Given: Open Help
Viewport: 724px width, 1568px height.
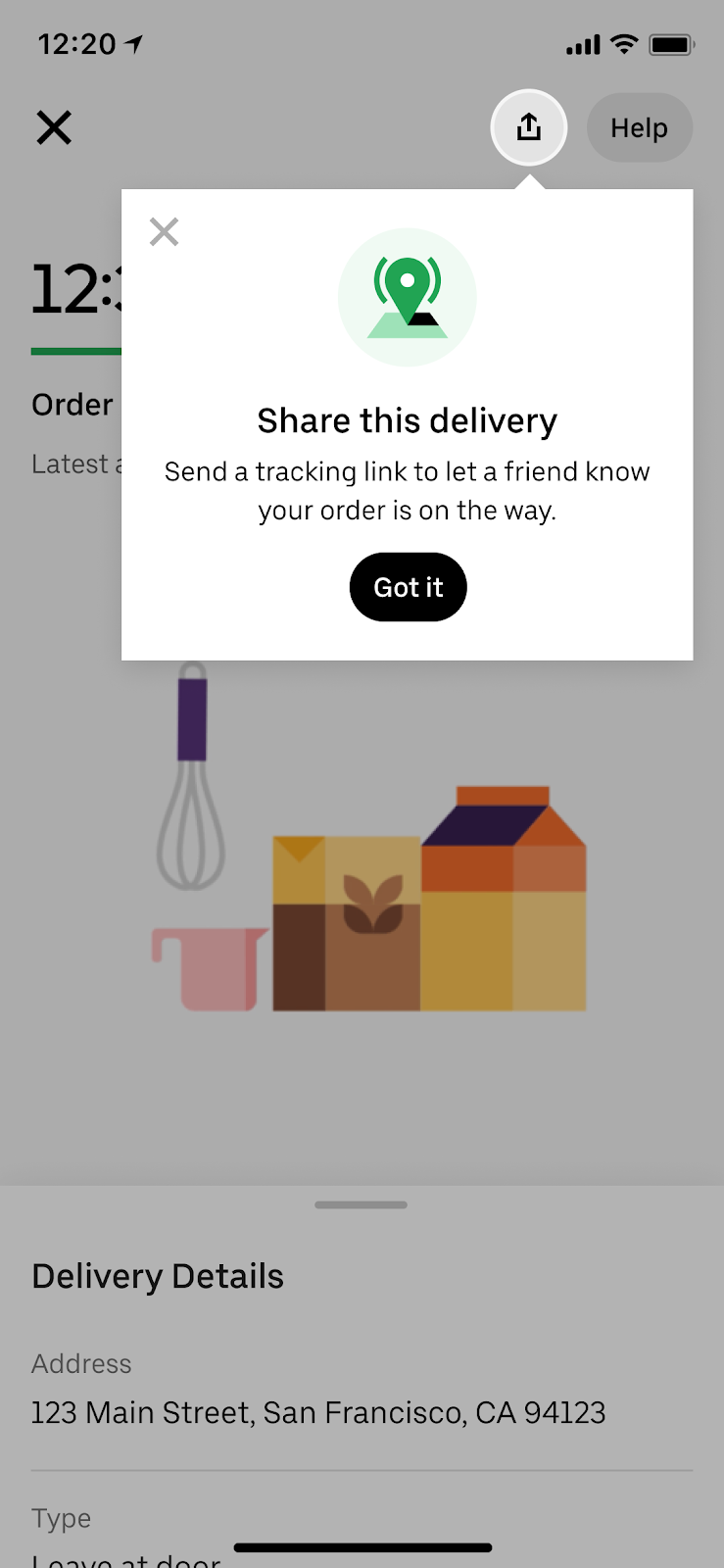Looking at the screenshot, I should tap(640, 127).
